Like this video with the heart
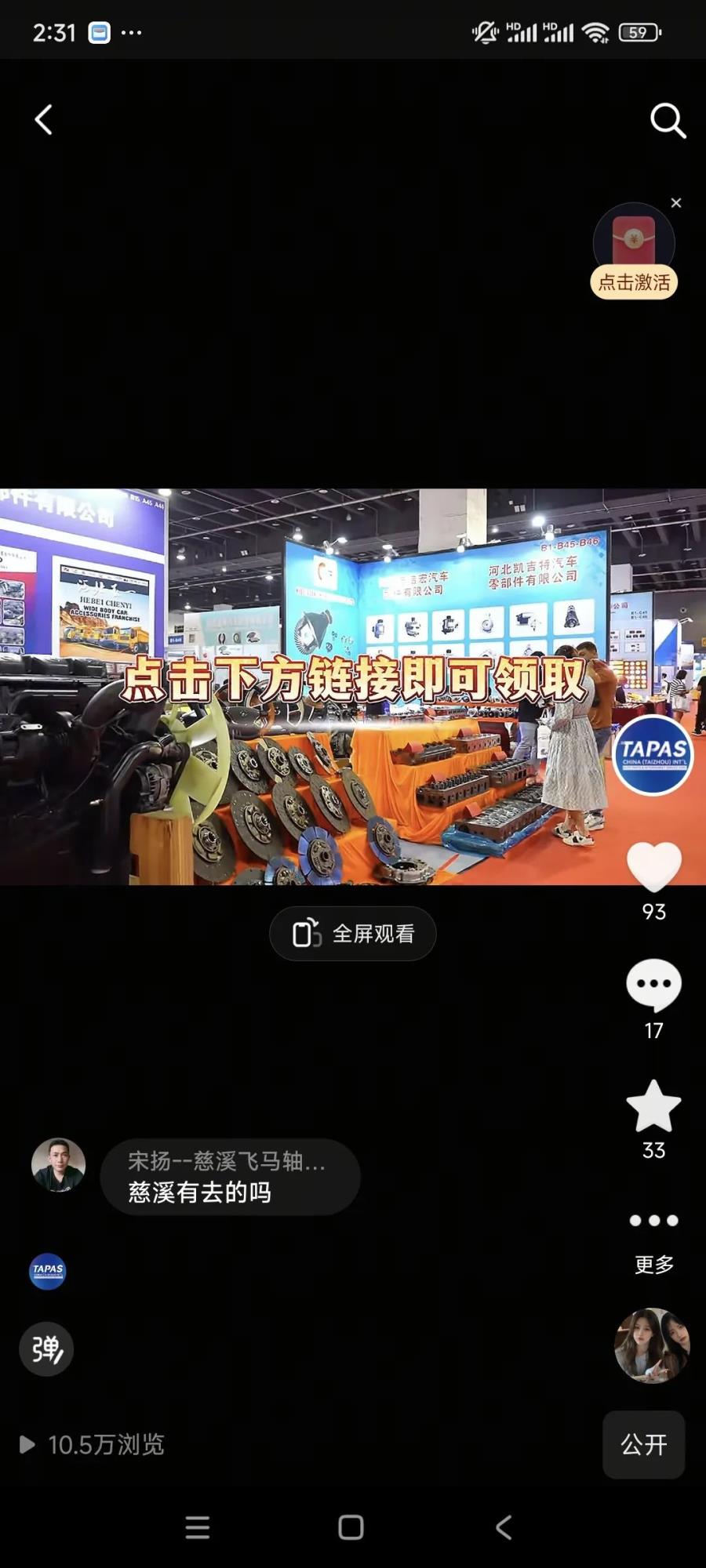This screenshot has height=1568, width=706. point(653,867)
